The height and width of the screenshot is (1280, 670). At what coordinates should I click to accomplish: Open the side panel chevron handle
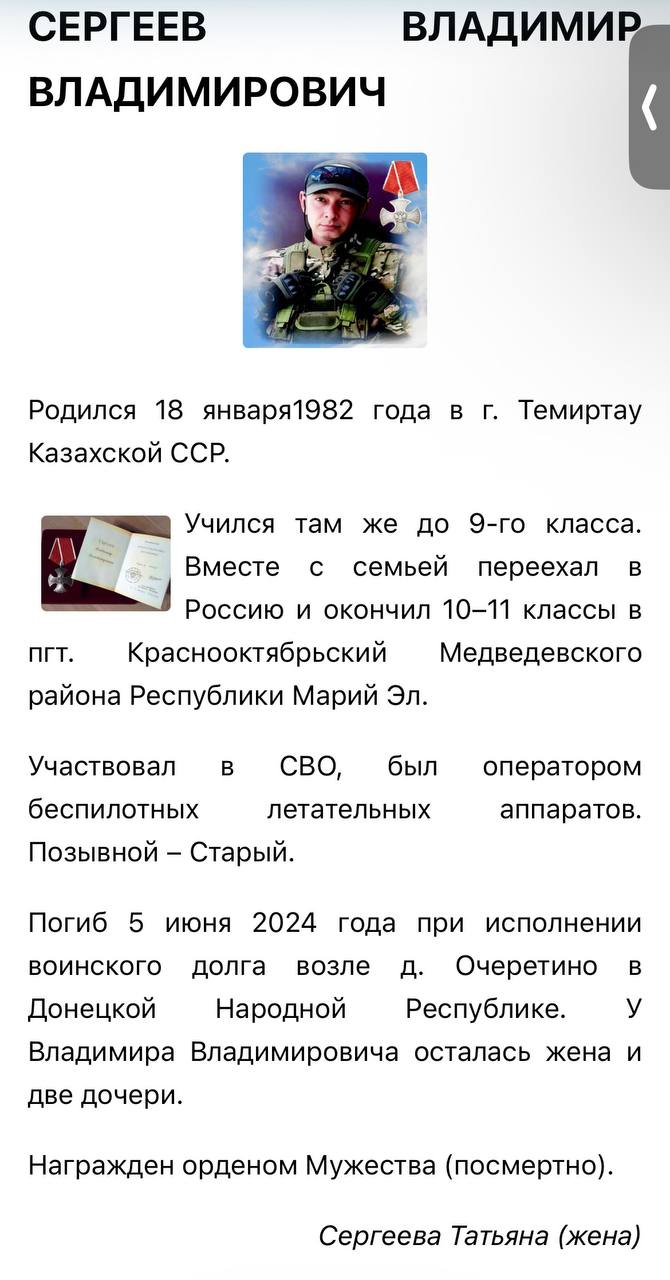650,108
